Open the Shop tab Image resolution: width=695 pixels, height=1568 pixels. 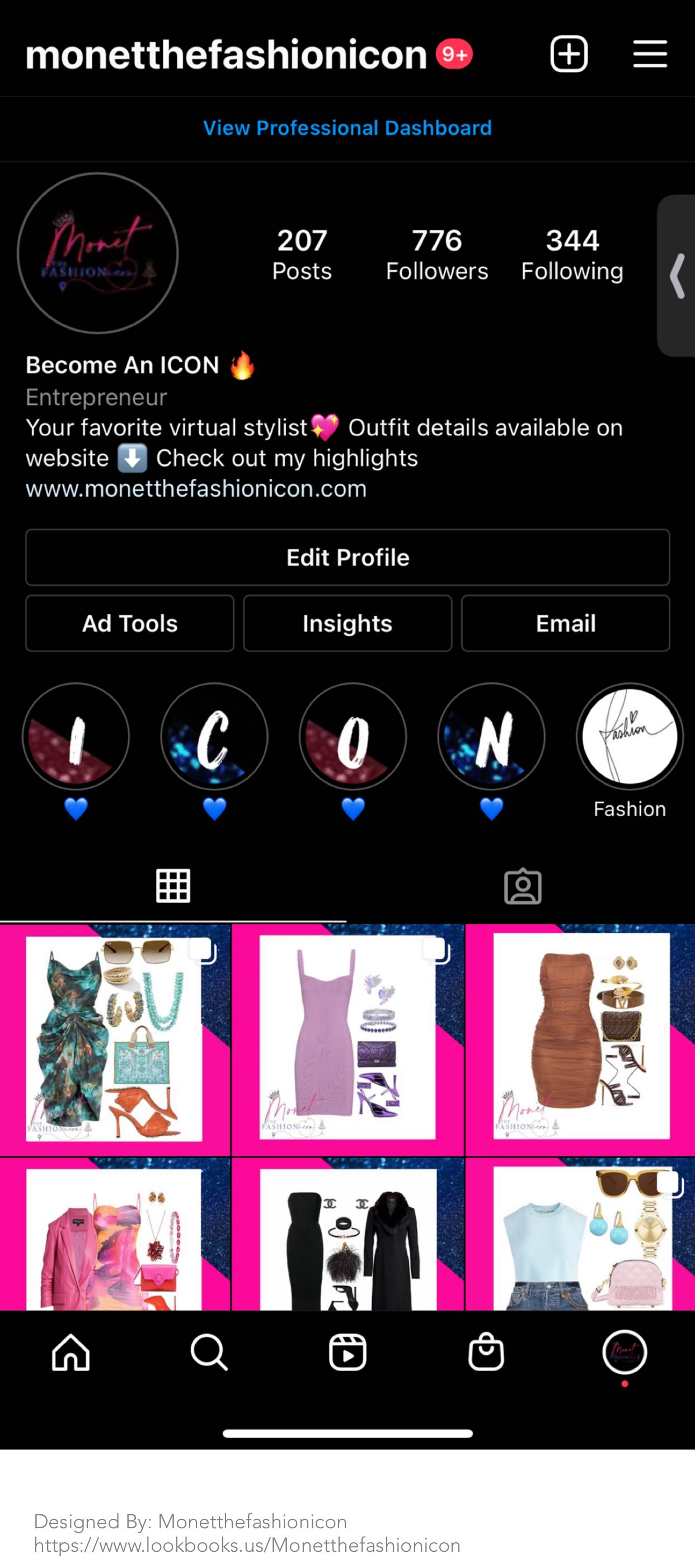click(486, 1352)
